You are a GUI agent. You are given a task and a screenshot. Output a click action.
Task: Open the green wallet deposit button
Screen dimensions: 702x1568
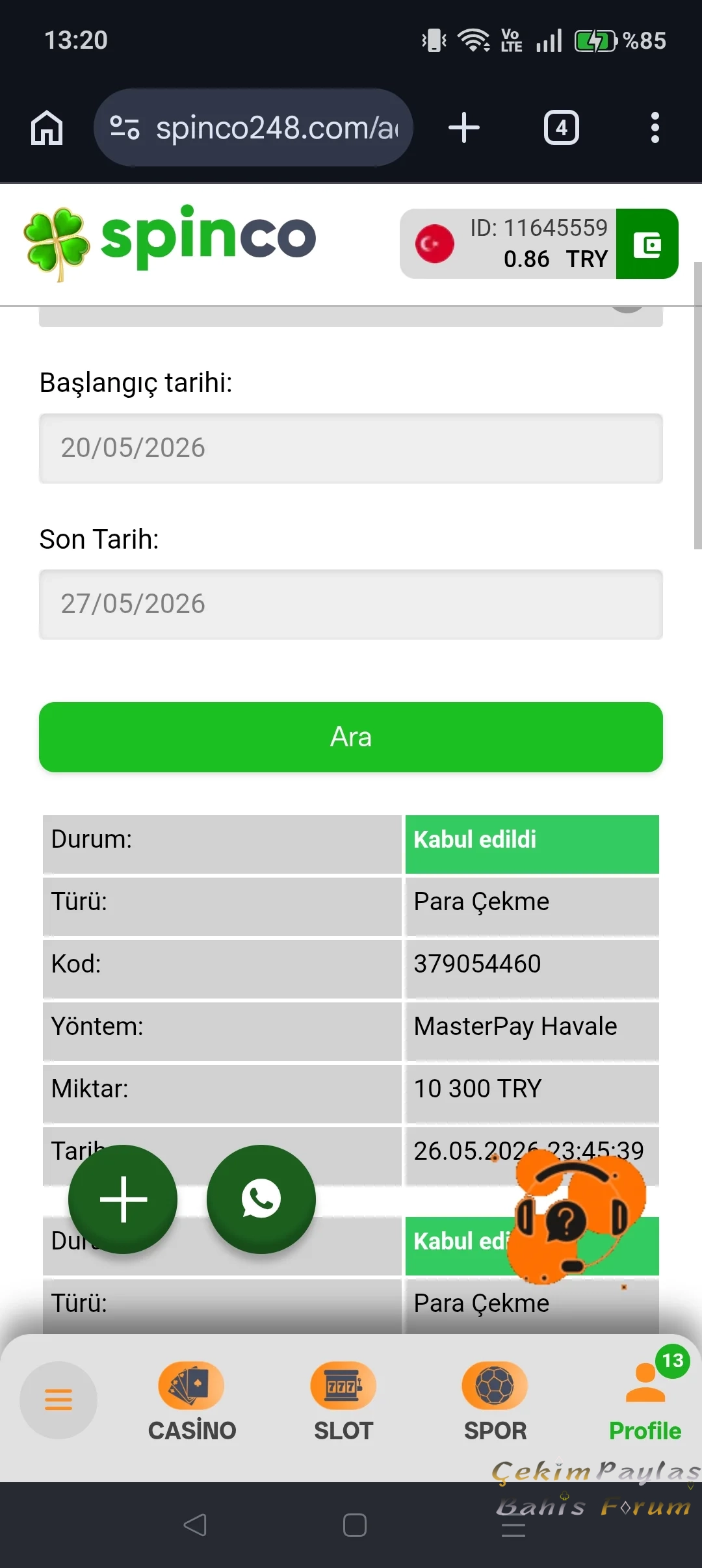point(647,244)
